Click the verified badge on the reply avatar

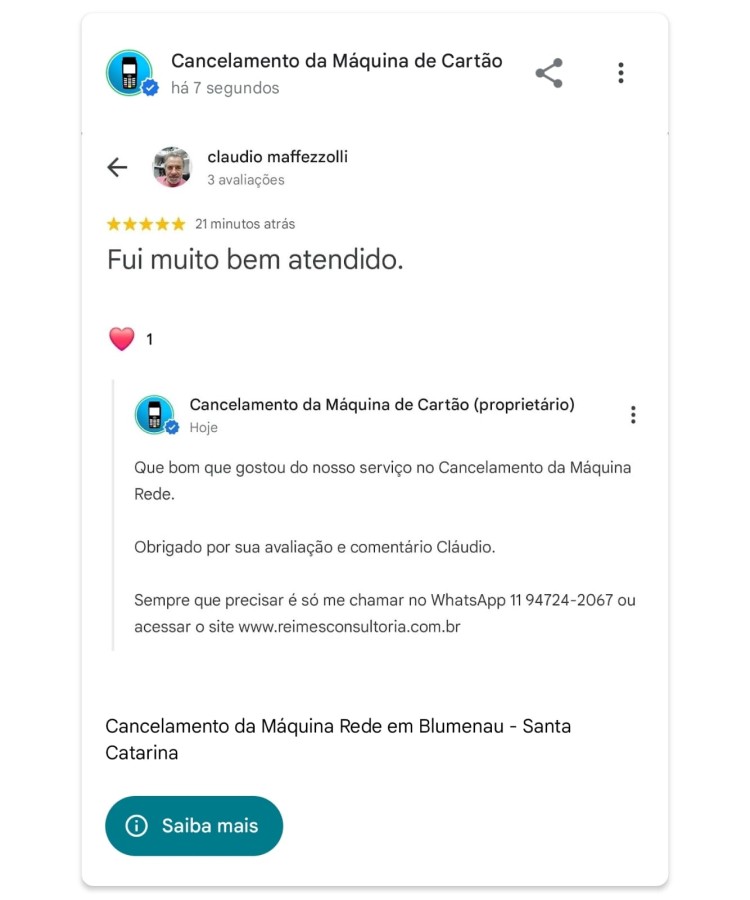170,428
